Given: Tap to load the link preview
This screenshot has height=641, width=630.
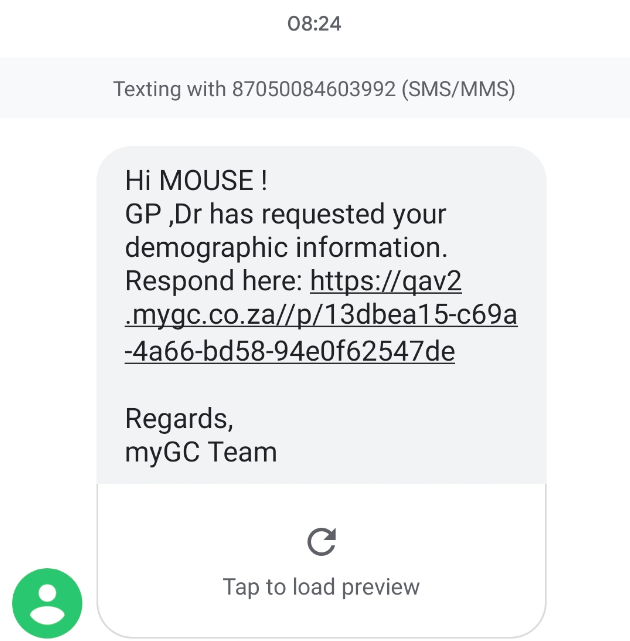Looking at the screenshot, I should 321,560.
